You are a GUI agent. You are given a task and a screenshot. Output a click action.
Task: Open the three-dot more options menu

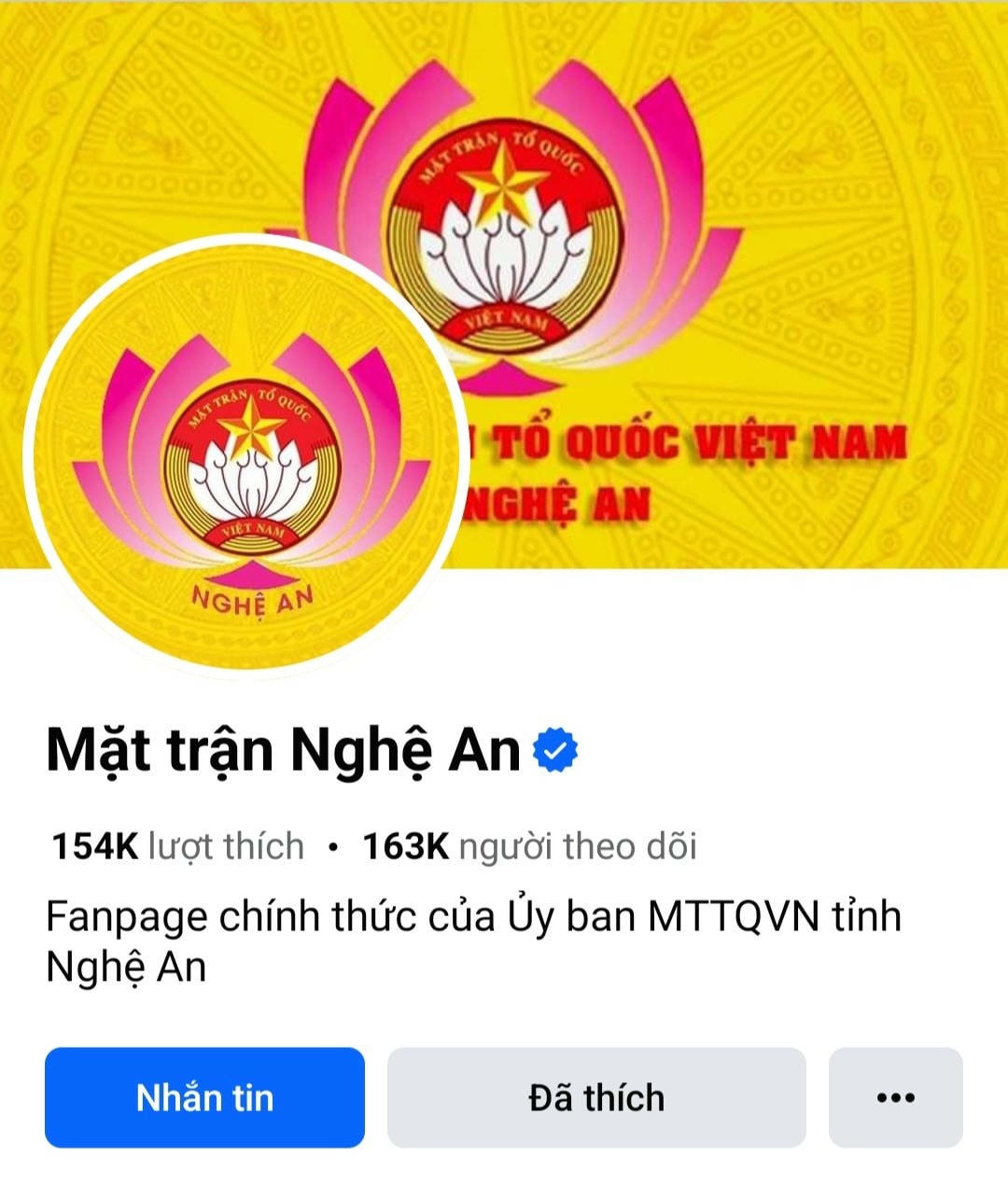[x=895, y=1097]
